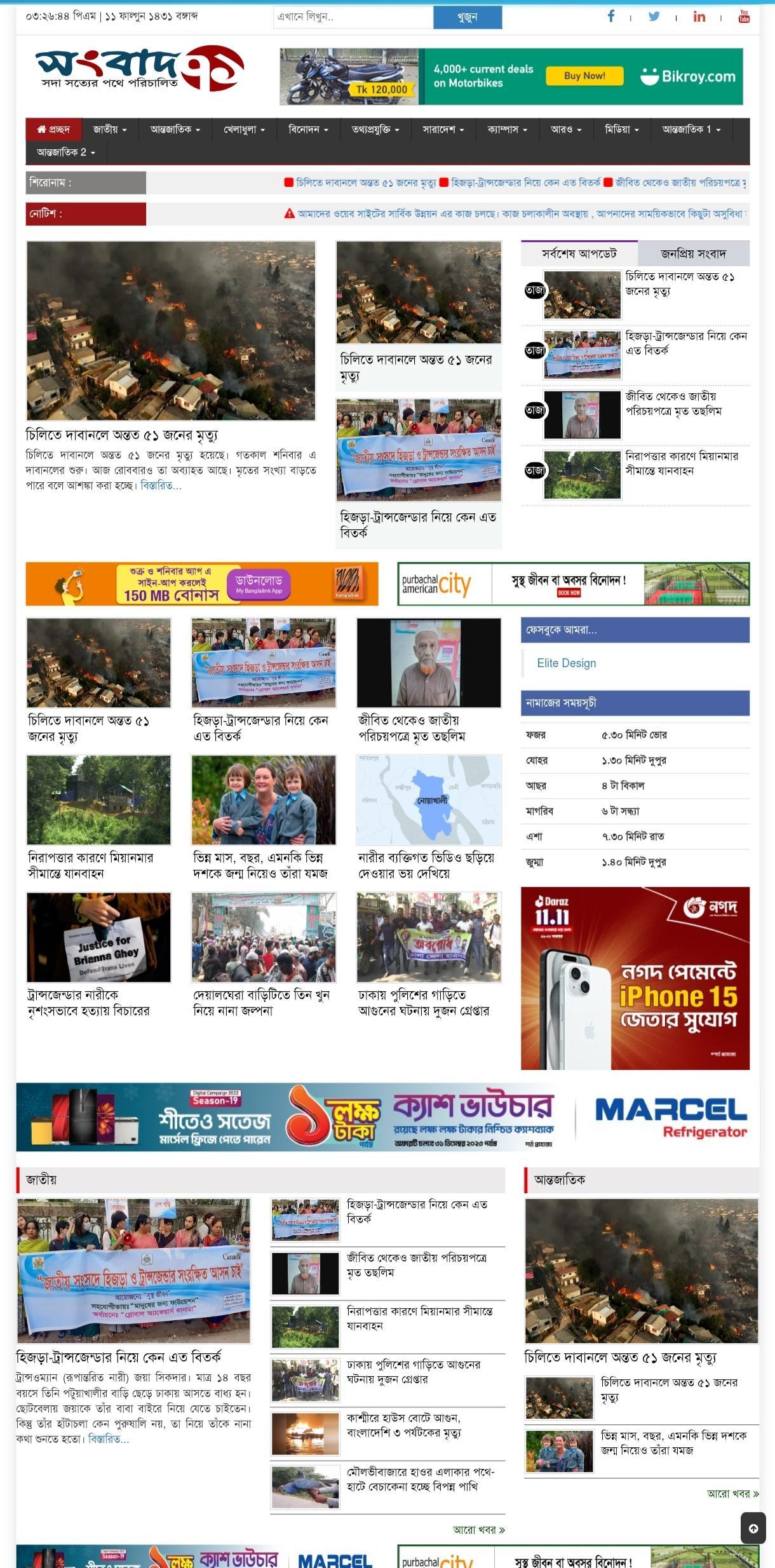Tap the blue খুজুন search button

coord(468,17)
